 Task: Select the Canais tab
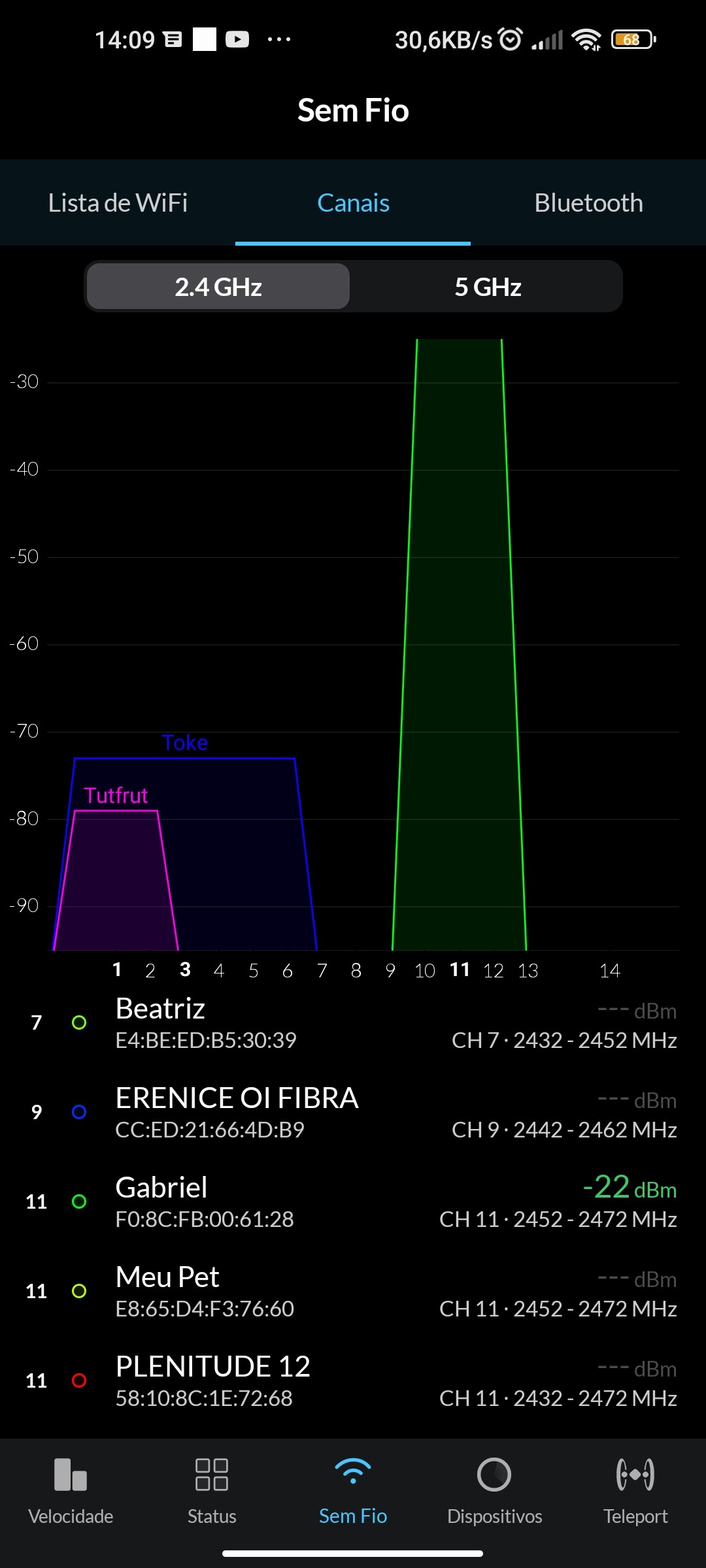[353, 203]
